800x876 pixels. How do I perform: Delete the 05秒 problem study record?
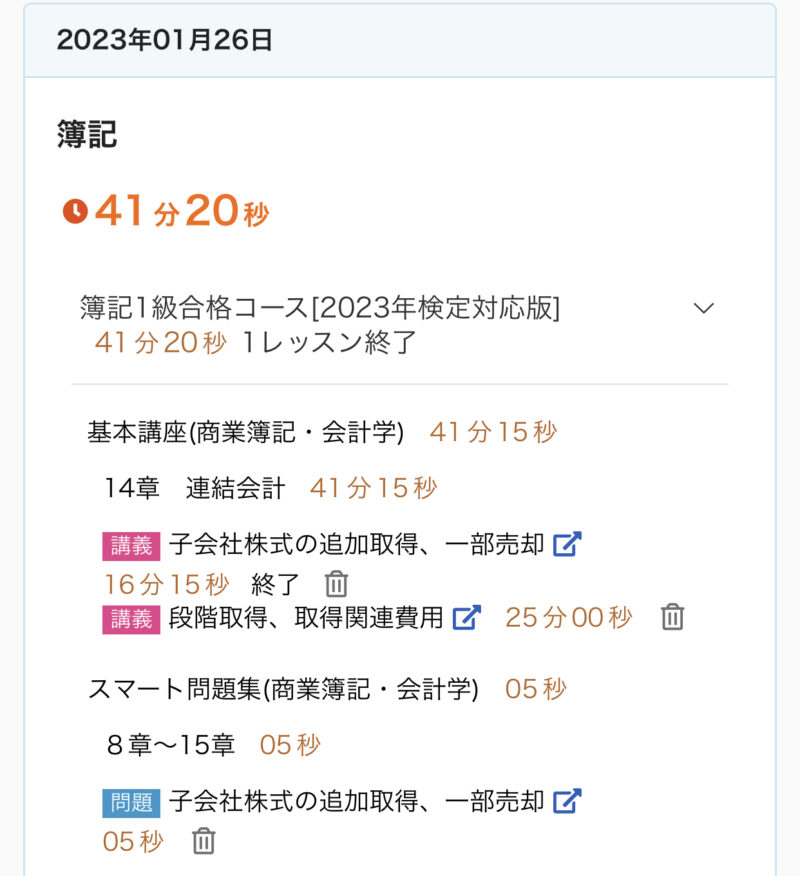pos(203,841)
